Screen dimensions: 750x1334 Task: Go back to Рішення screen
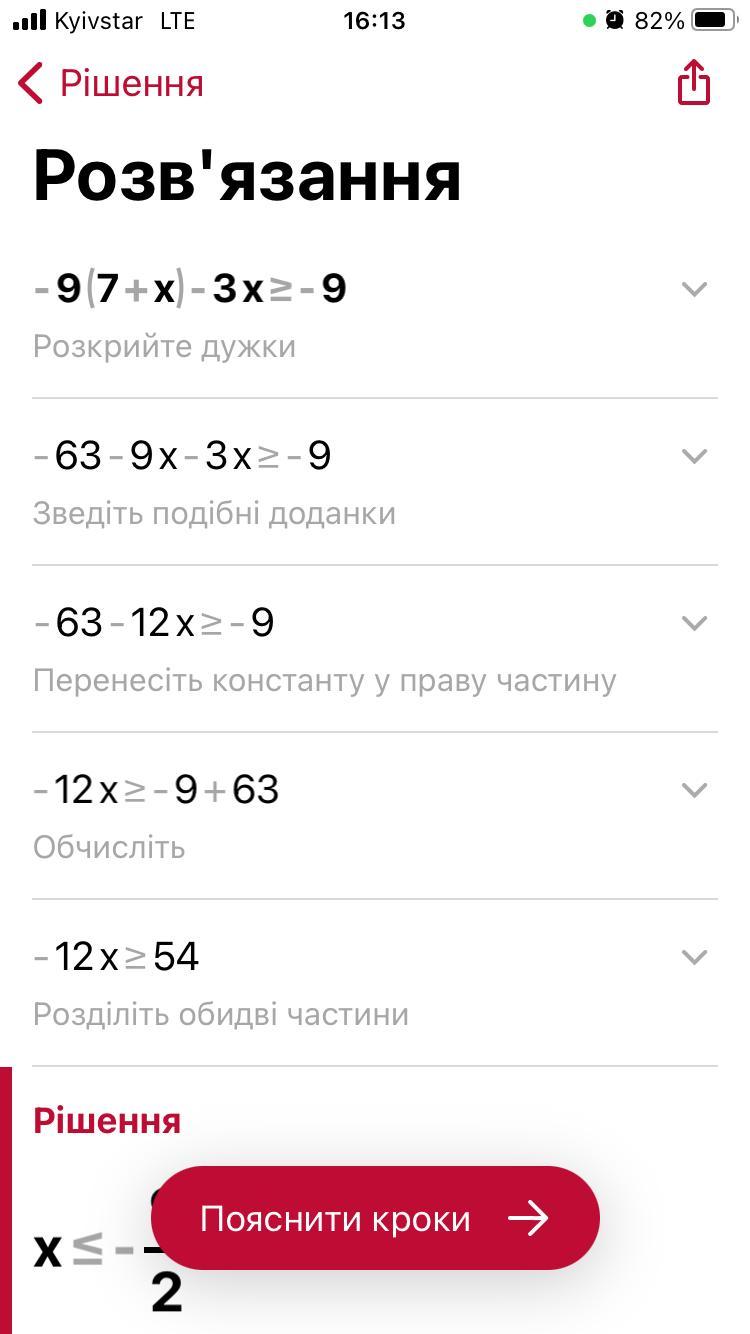[x=110, y=83]
